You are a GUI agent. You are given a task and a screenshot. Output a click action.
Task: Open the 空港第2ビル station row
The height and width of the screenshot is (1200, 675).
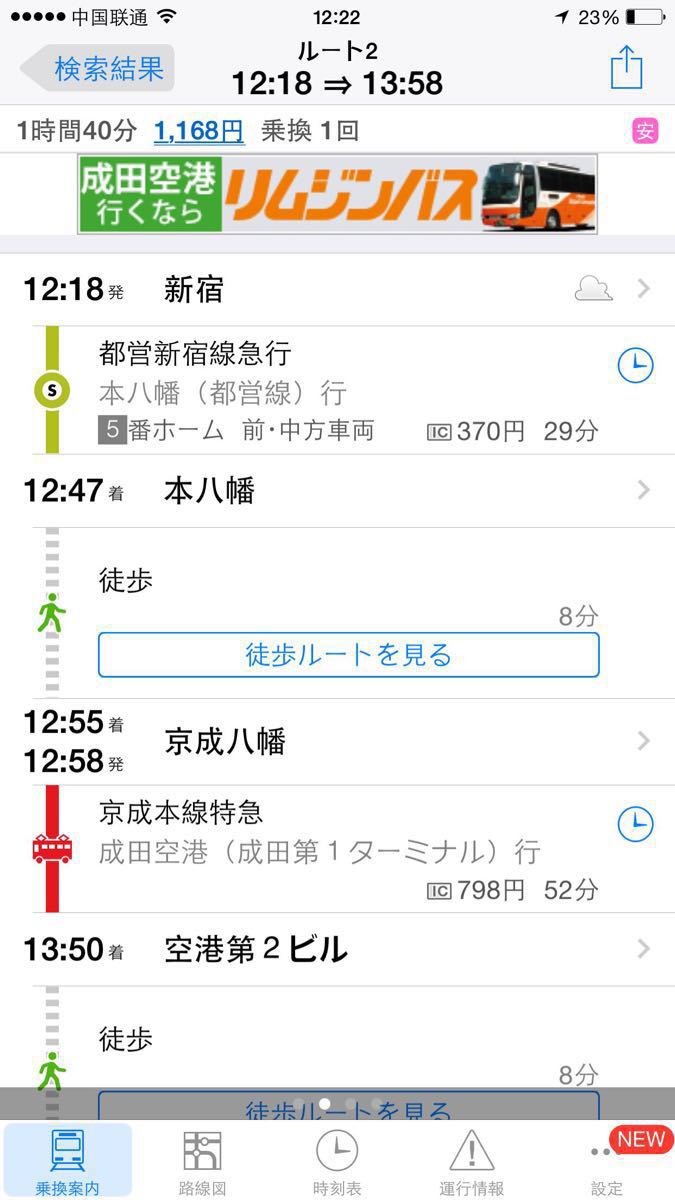(x=337, y=949)
